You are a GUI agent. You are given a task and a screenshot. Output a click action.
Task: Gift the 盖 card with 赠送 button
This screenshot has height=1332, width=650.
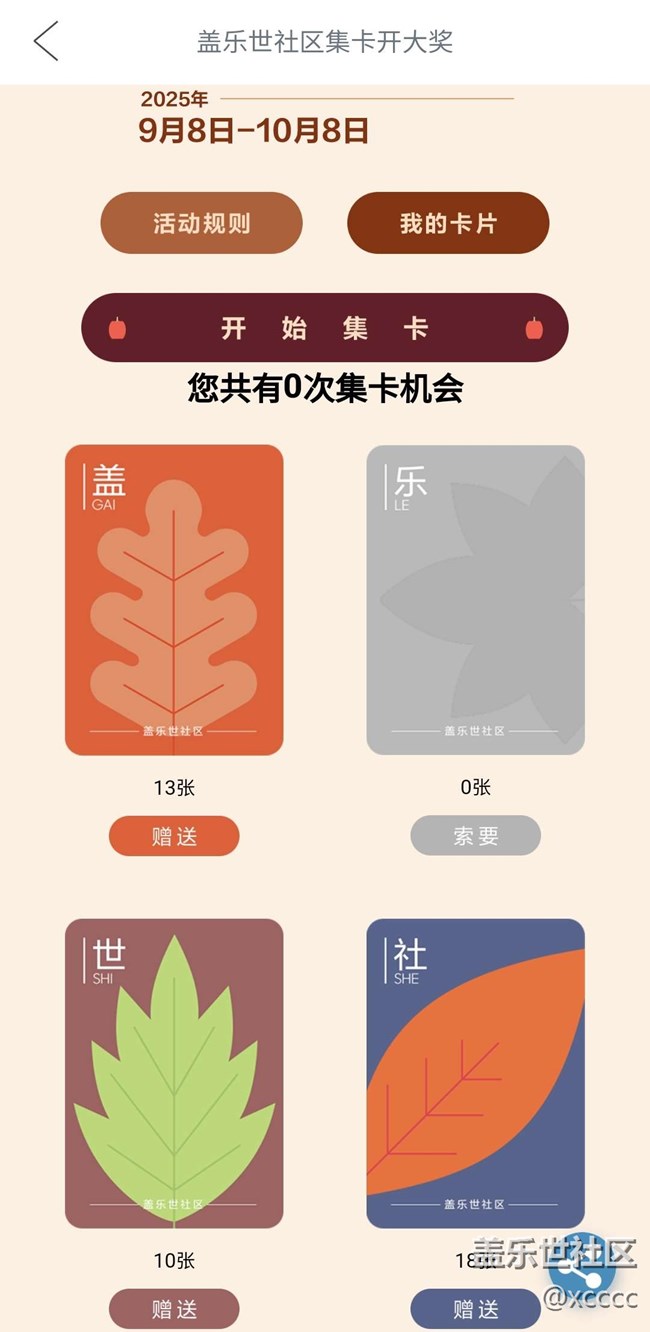174,836
